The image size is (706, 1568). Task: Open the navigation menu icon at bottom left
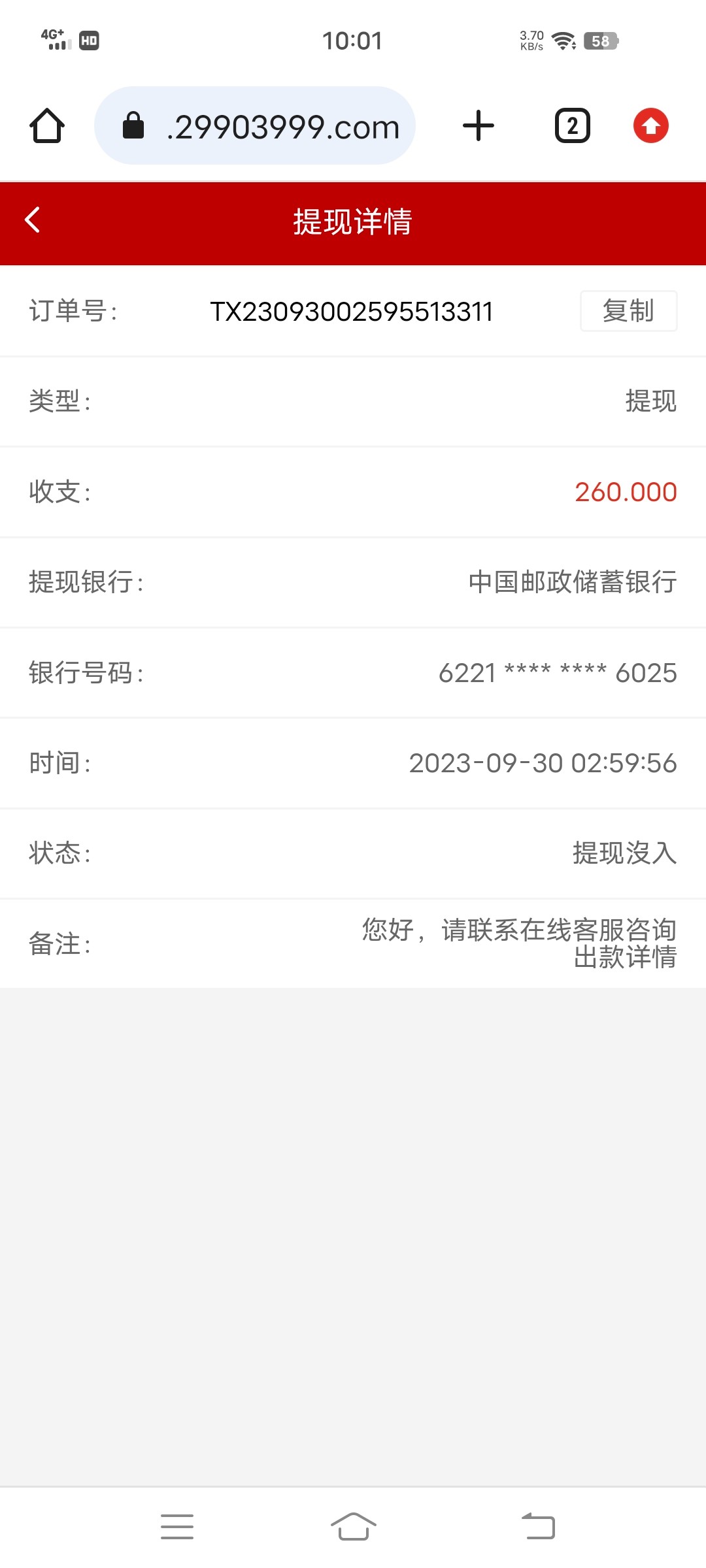pyautogui.click(x=176, y=1526)
